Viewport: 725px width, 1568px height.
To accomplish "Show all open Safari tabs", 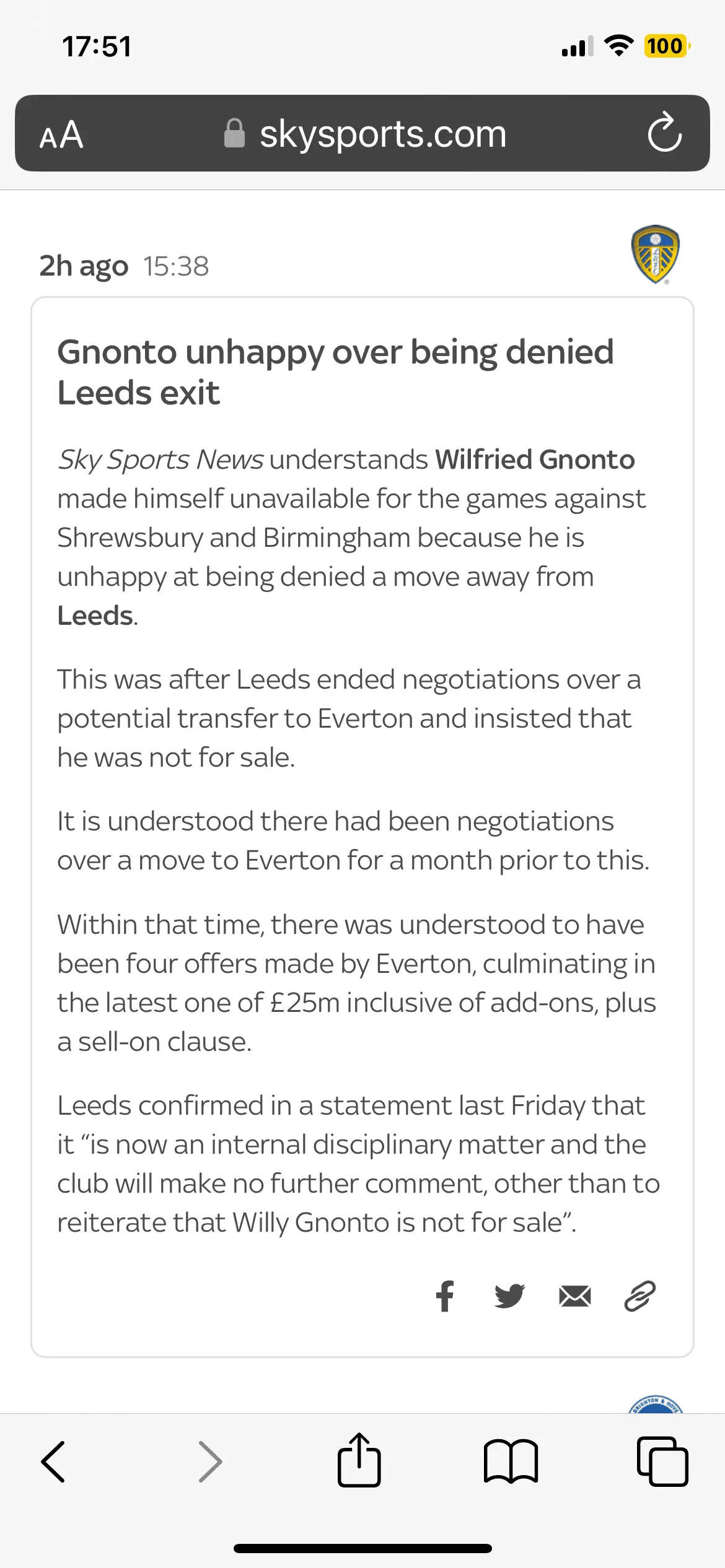I will [x=662, y=1461].
